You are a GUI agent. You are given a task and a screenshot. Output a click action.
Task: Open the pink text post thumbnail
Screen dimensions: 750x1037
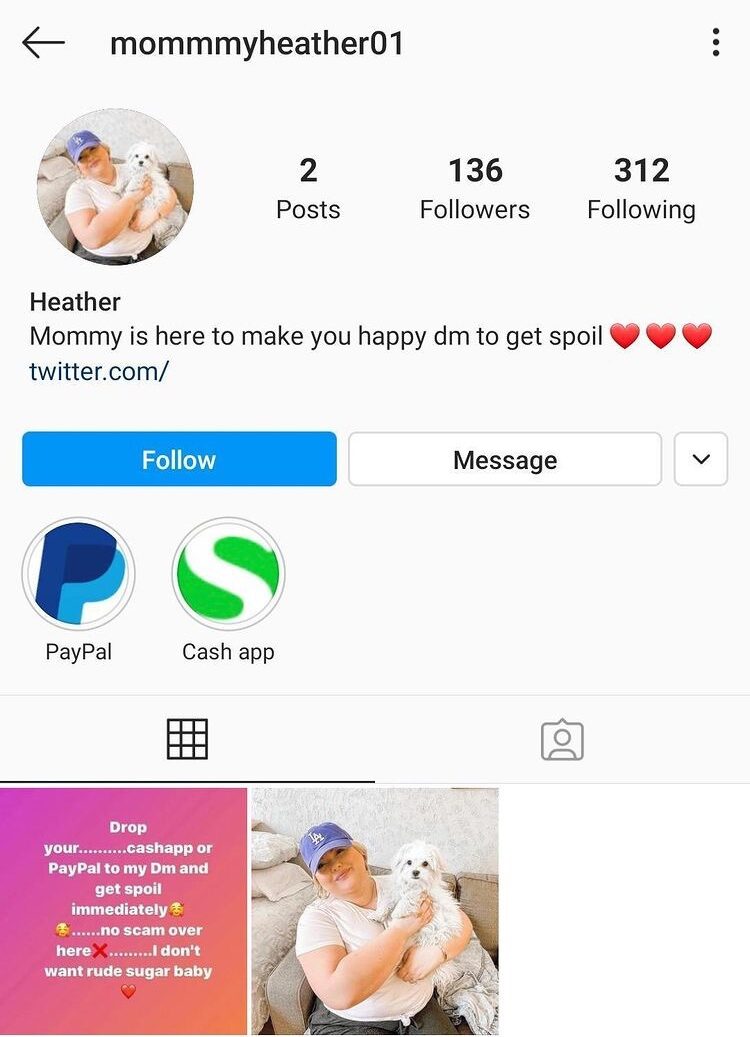click(123, 911)
